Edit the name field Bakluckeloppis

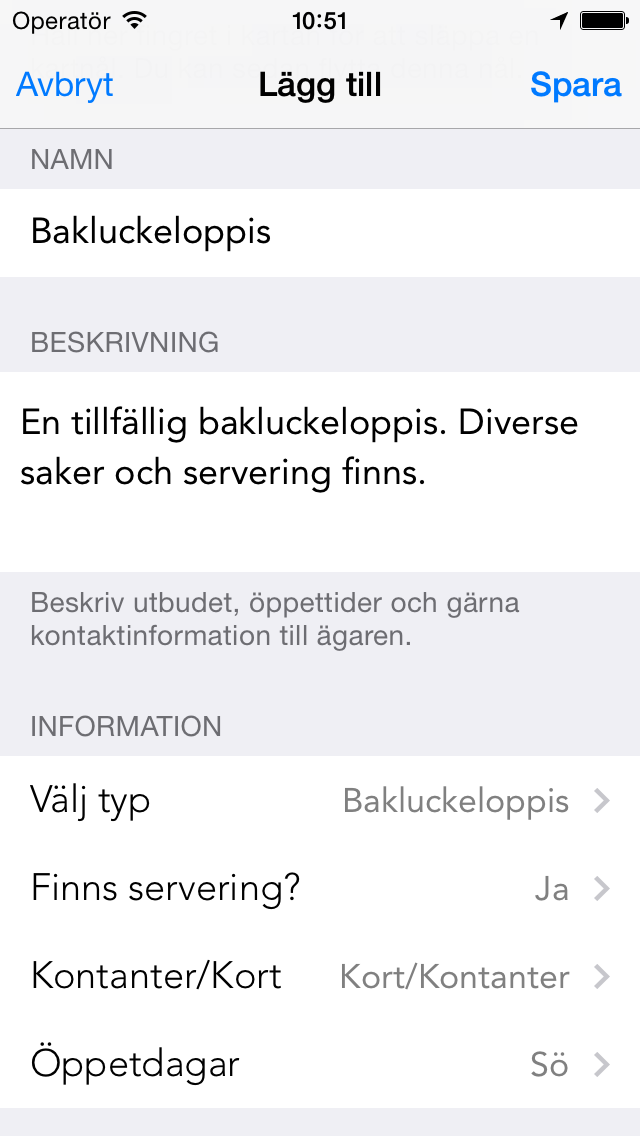[320, 233]
